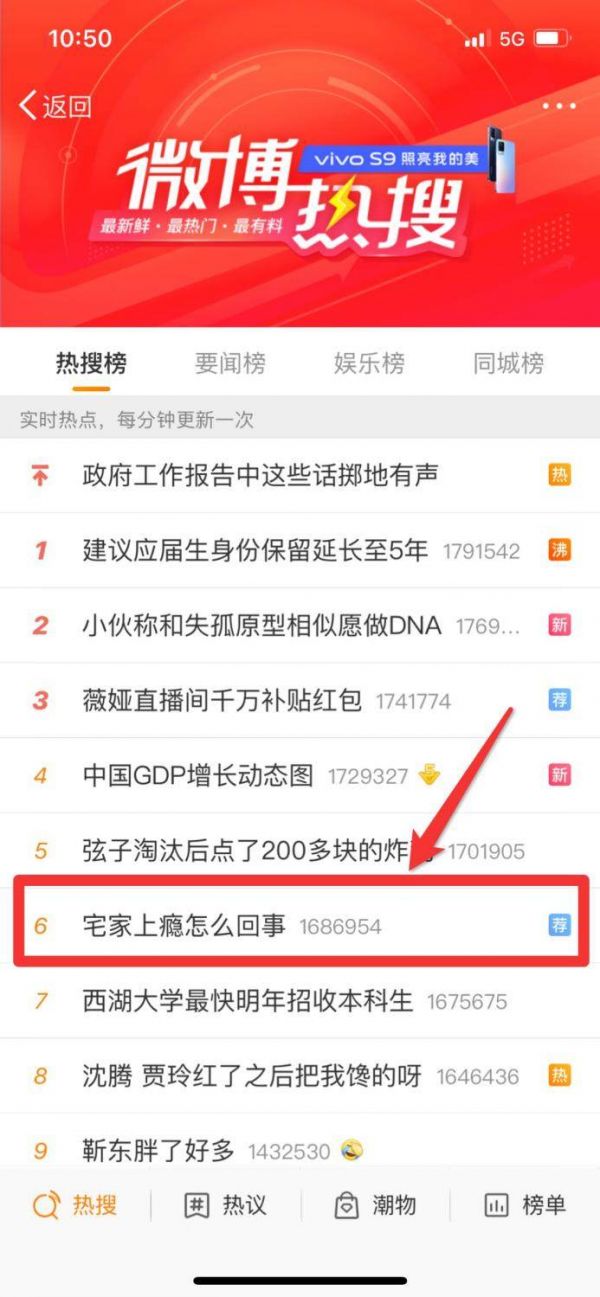Open topic 薇娅直播间千万补贴红包
The height and width of the screenshot is (1297, 600).
(222, 701)
